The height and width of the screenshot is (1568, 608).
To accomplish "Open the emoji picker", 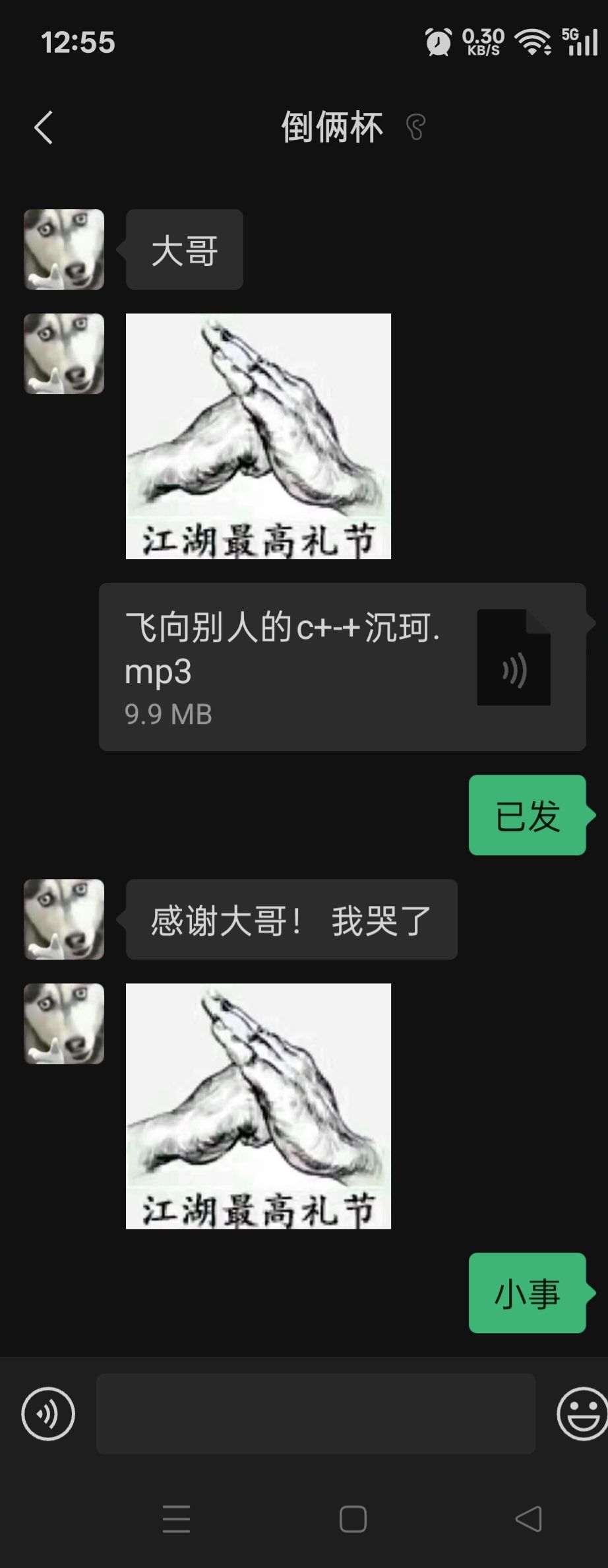I will (x=582, y=1413).
